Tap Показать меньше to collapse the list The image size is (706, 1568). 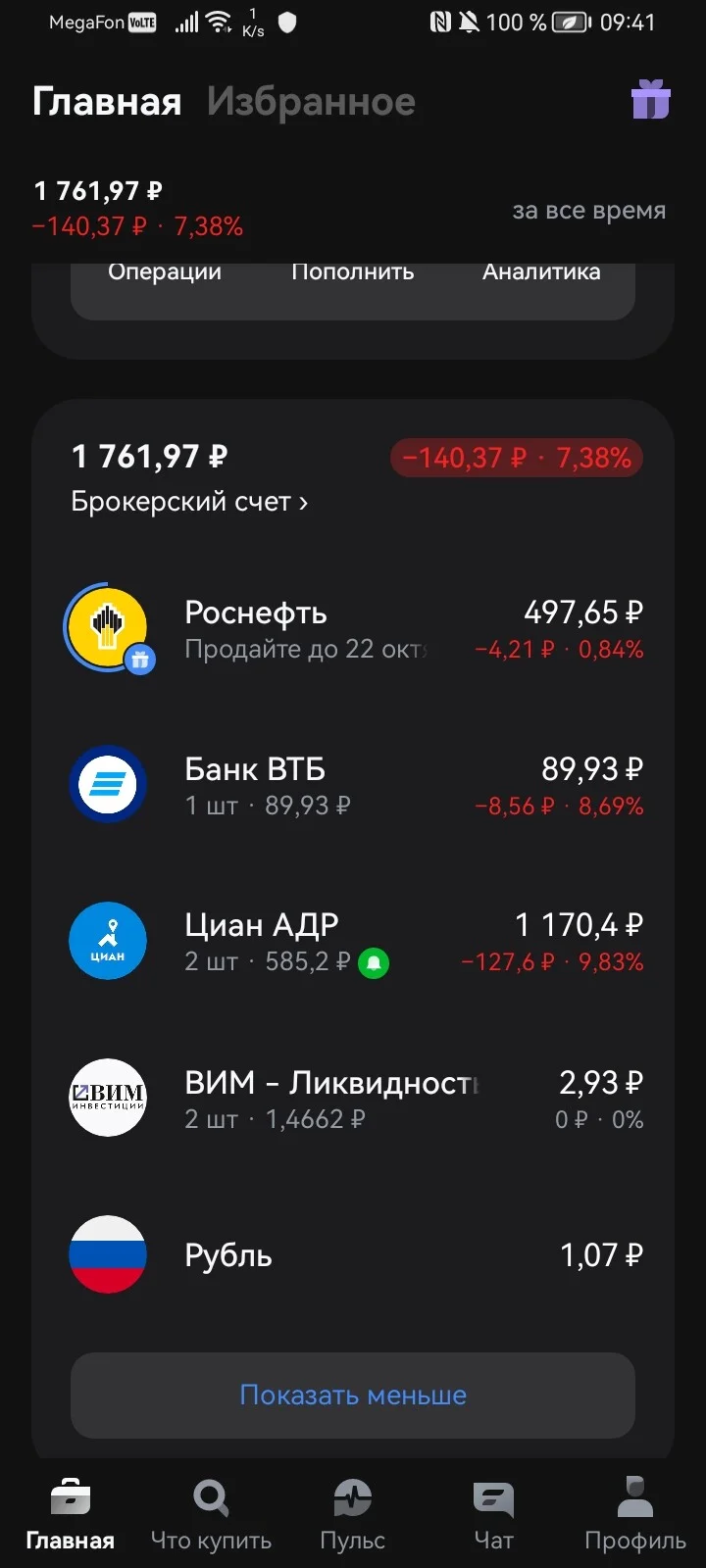[353, 1396]
